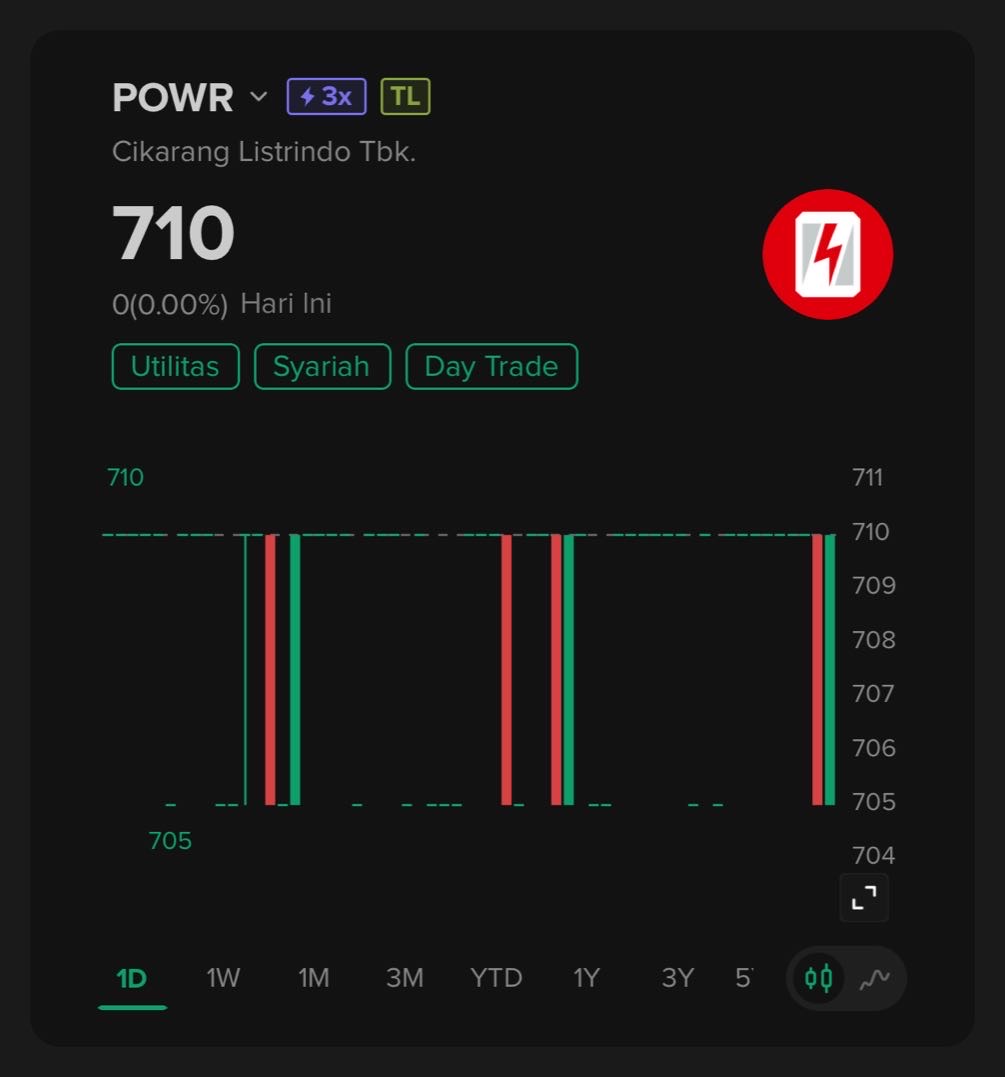Show the 3M chart range
This screenshot has height=1077, width=1005.
coord(405,978)
